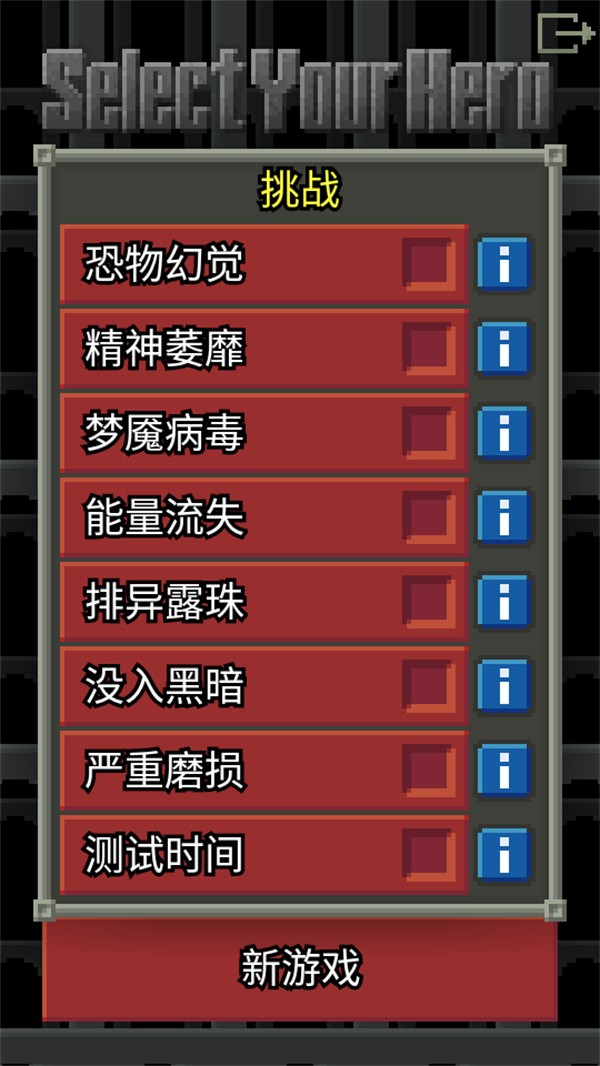Tap the info icon beside 没入黑暗
The width and height of the screenshot is (600, 1066).
pos(503,686)
